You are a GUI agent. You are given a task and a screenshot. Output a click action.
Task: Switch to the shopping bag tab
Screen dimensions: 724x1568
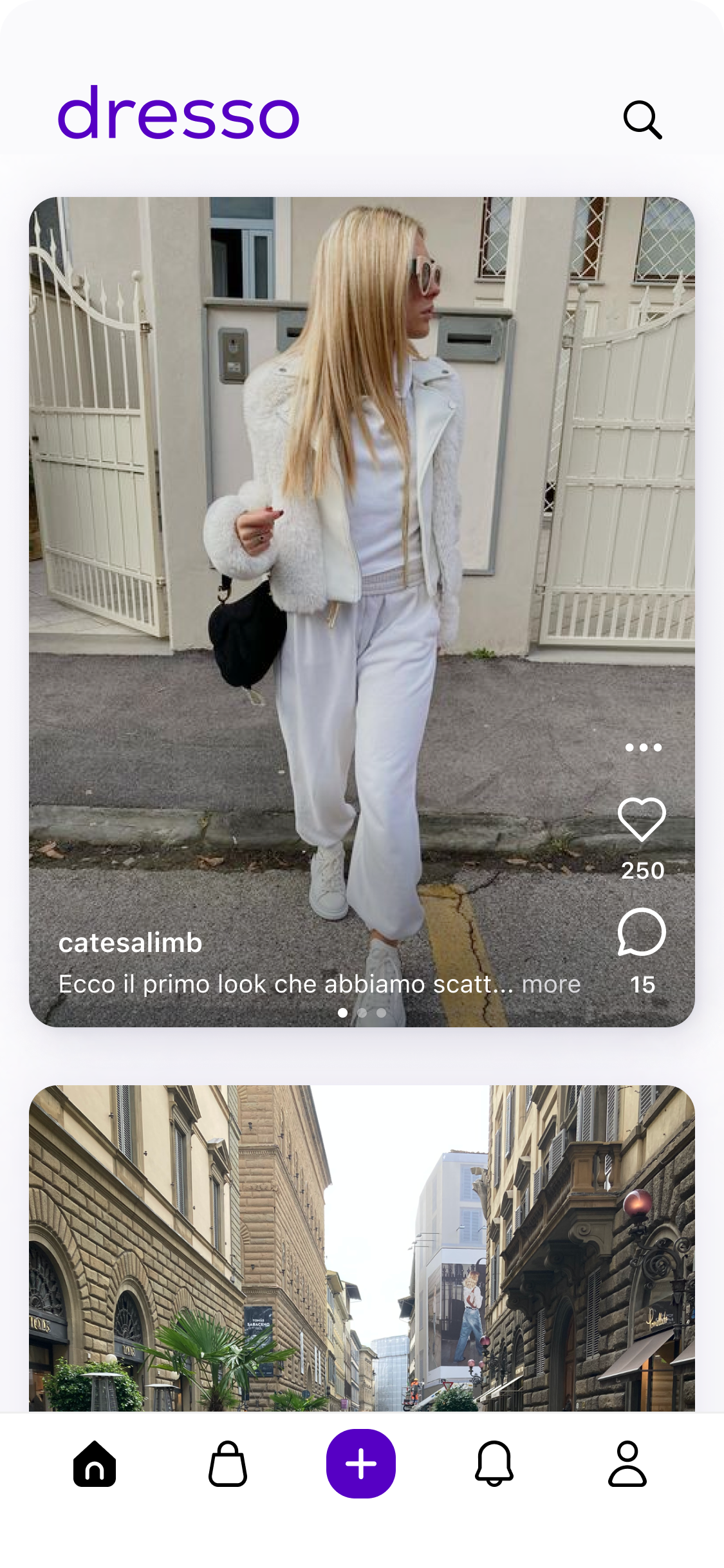228,1464
